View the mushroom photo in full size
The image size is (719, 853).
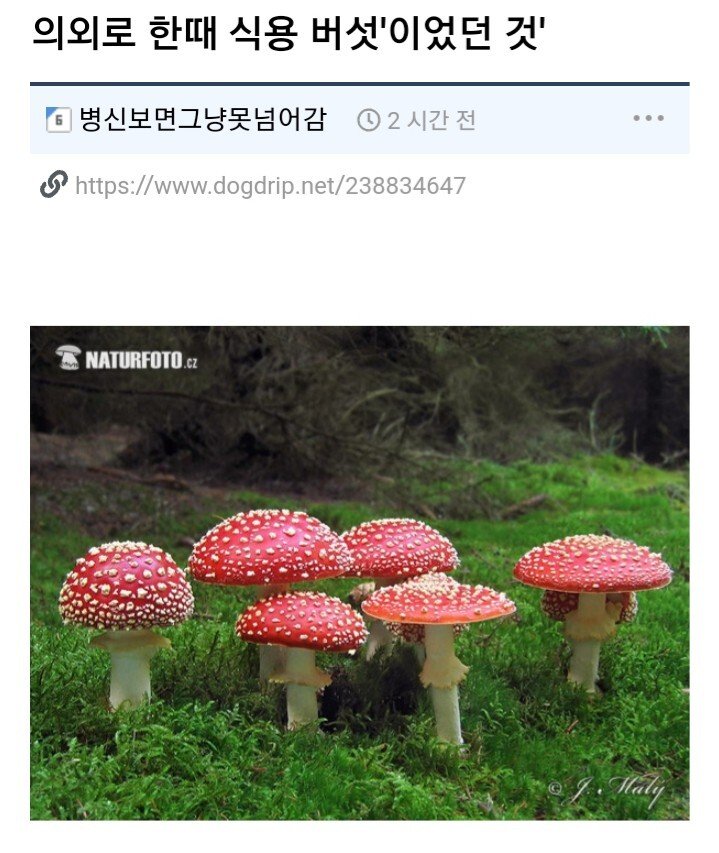point(359,572)
